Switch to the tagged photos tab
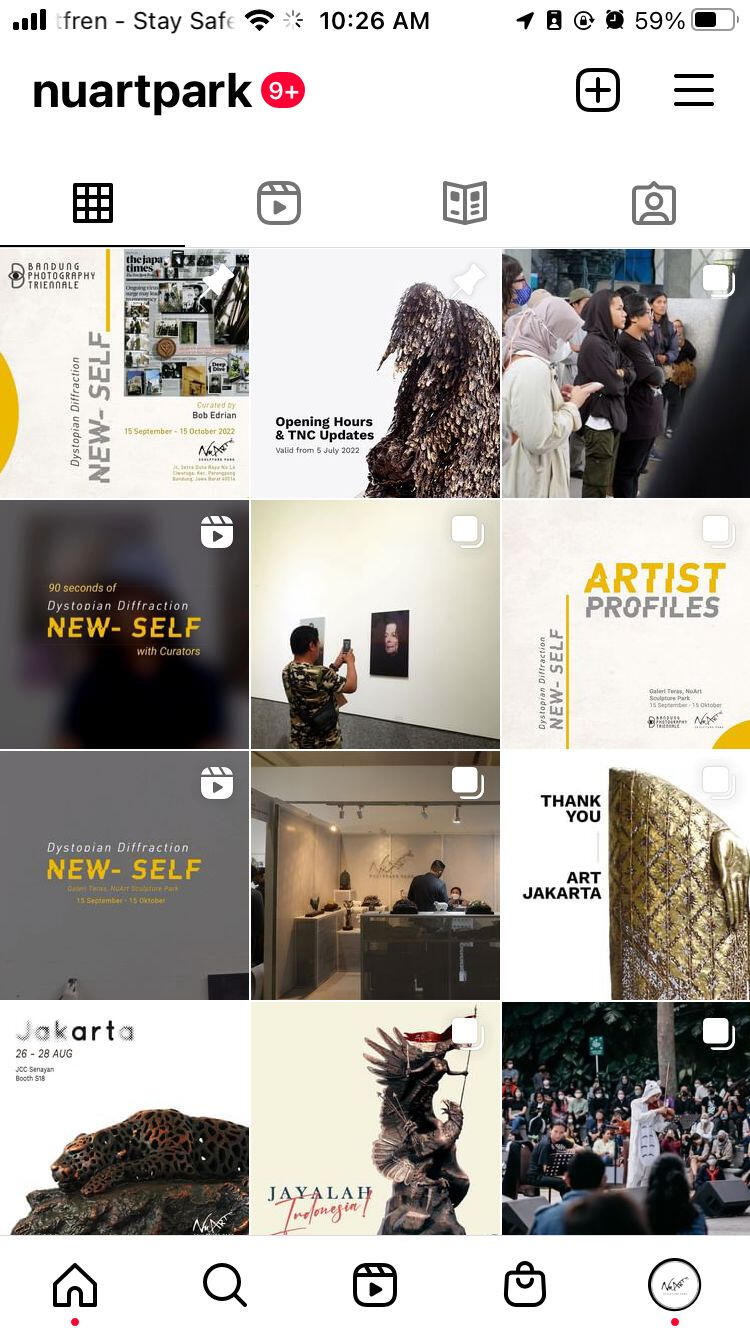Viewport: 750px width, 1334px height. pos(654,204)
